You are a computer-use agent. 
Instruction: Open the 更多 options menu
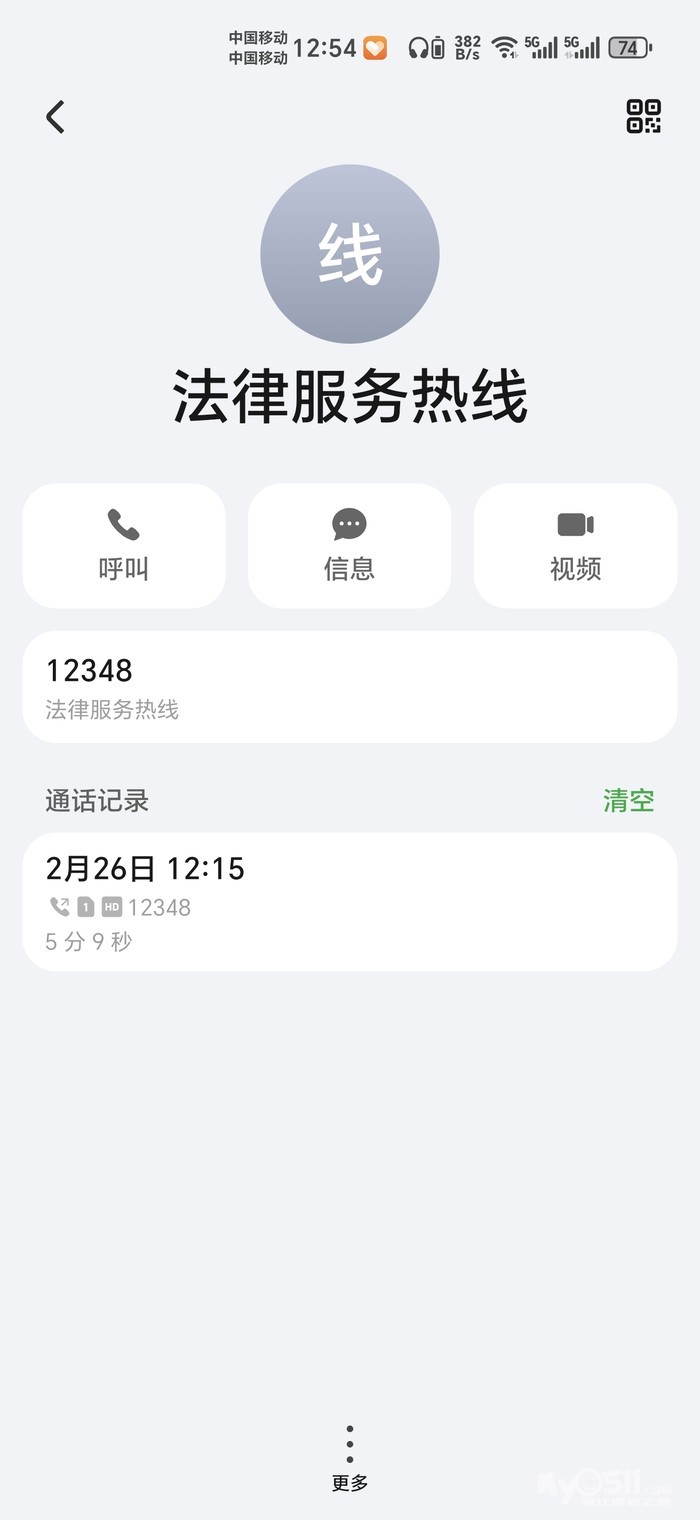pyautogui.click(x=350, y=1458)
